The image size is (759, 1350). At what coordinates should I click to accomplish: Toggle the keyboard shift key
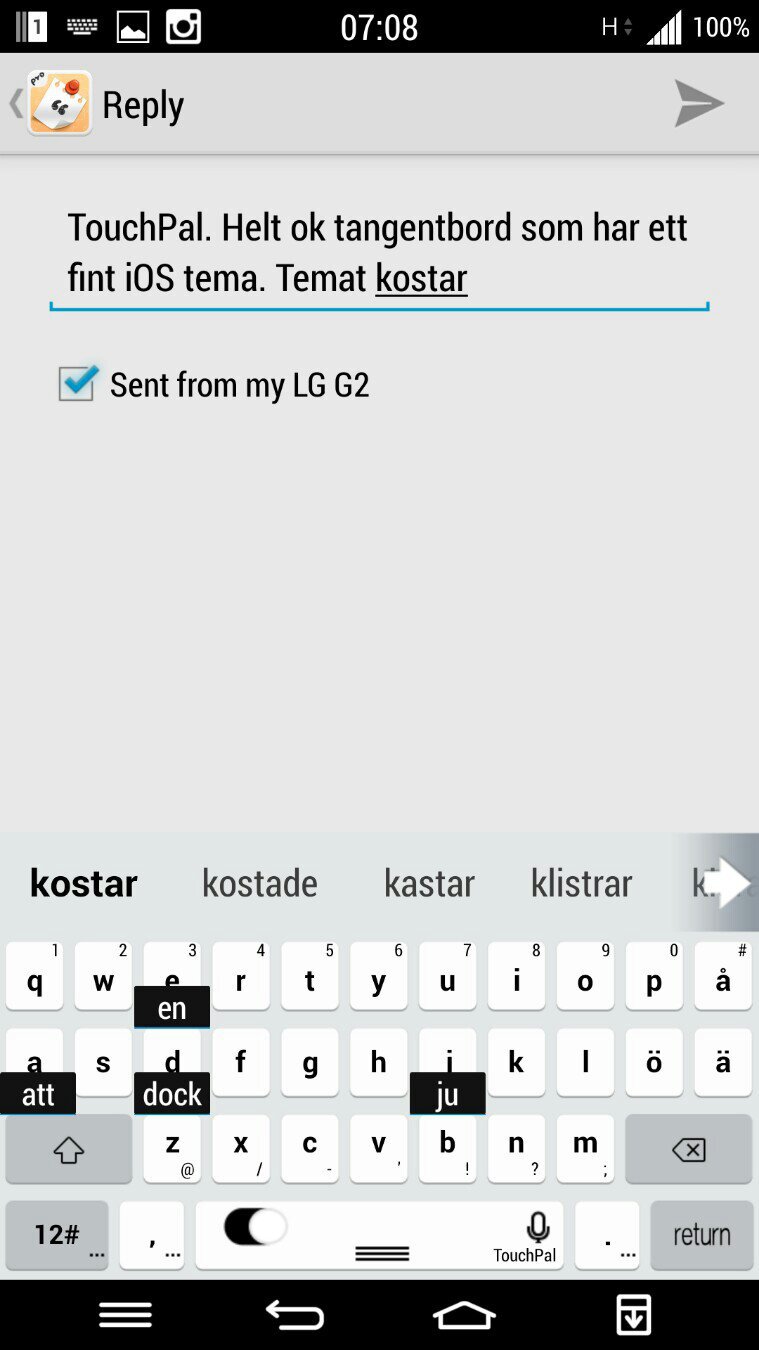(x=68, y=1150)
